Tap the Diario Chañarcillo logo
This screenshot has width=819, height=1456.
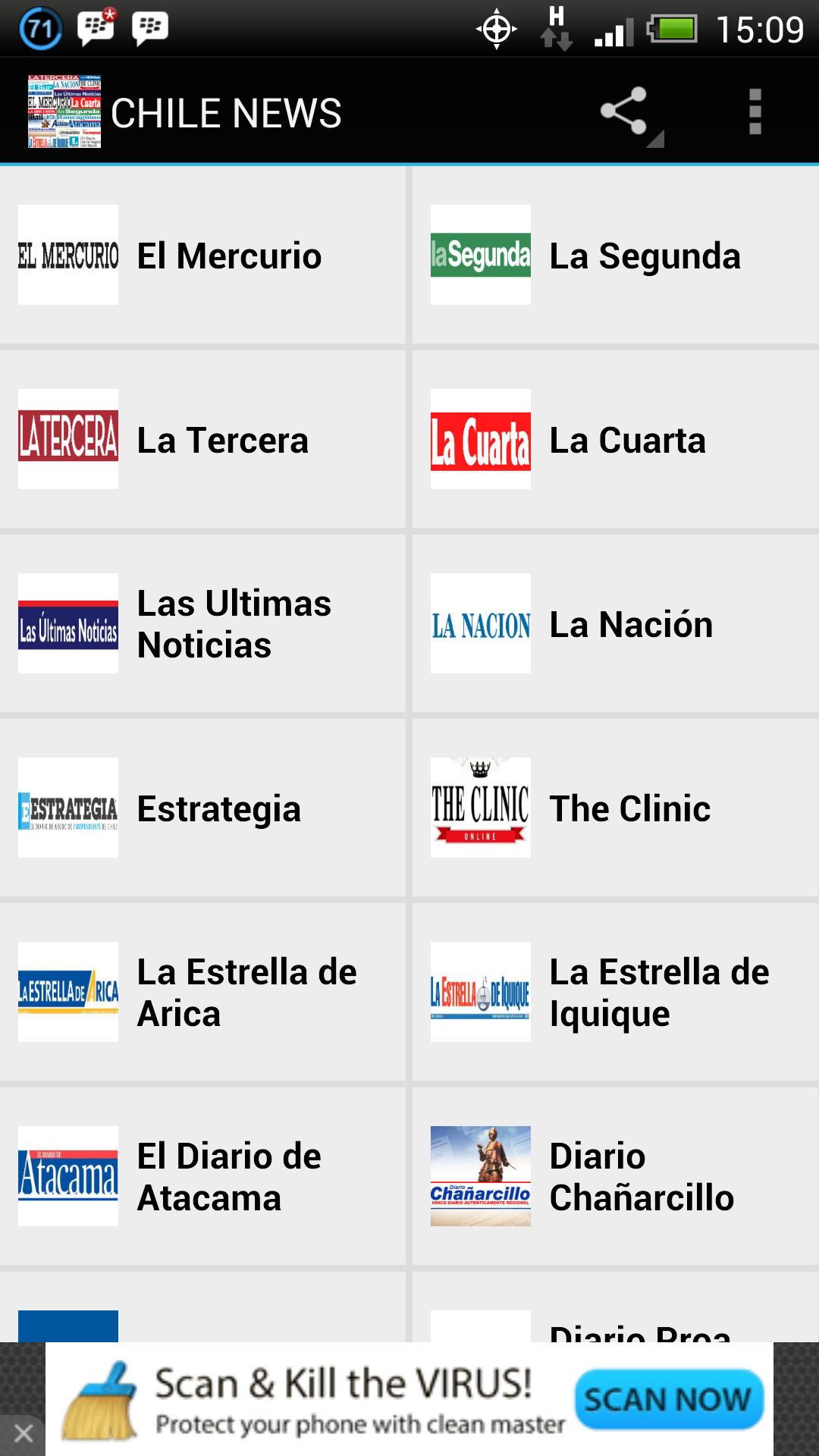480,1175
